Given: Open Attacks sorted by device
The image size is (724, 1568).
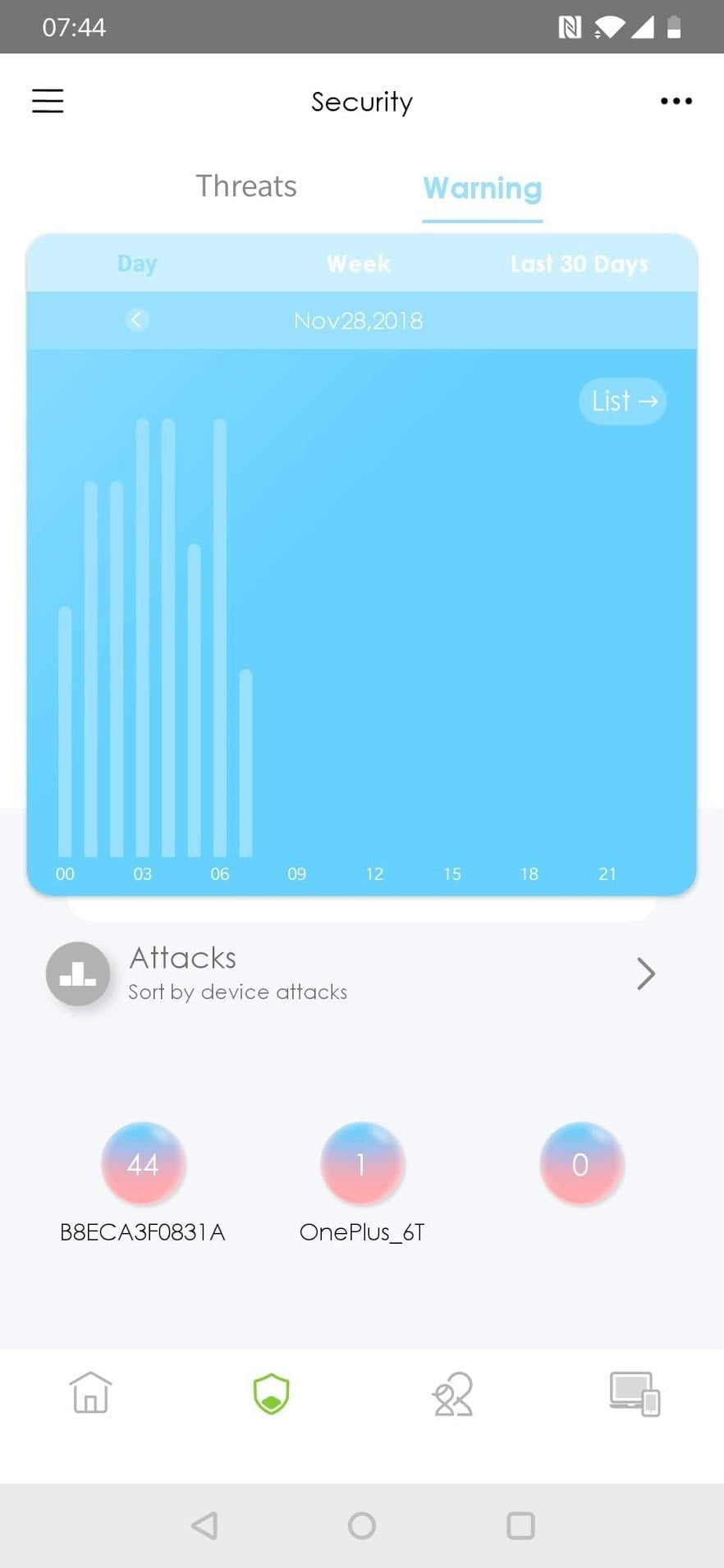Looking at the screenshot, I should (361, 974).
